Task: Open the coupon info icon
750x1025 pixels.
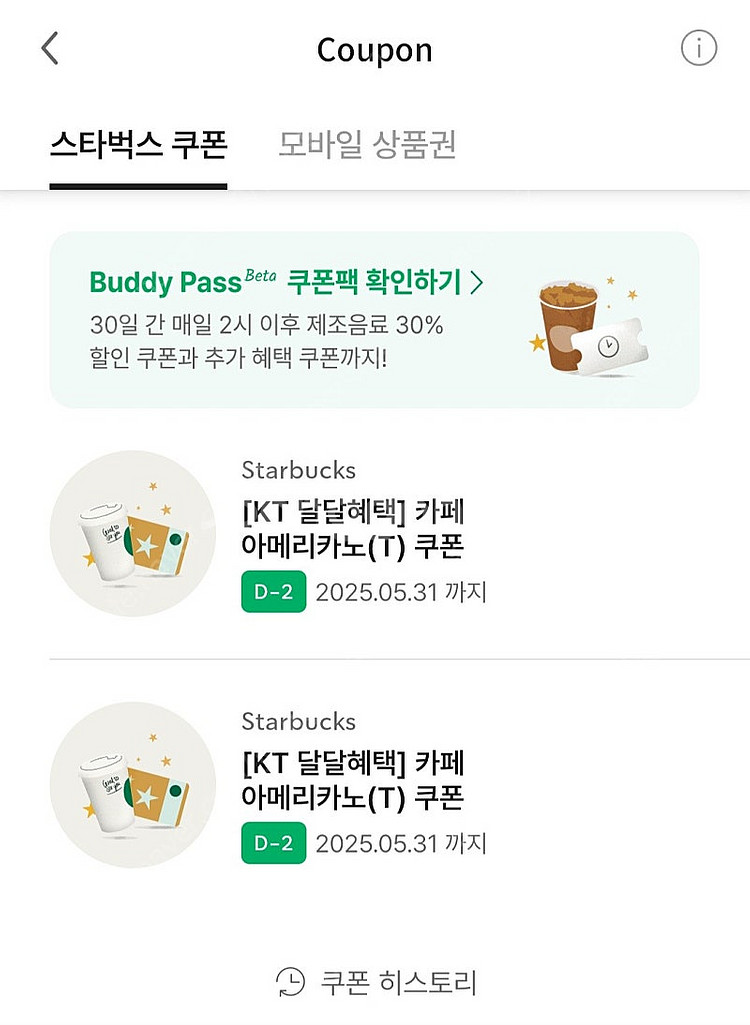Action: 698,48
